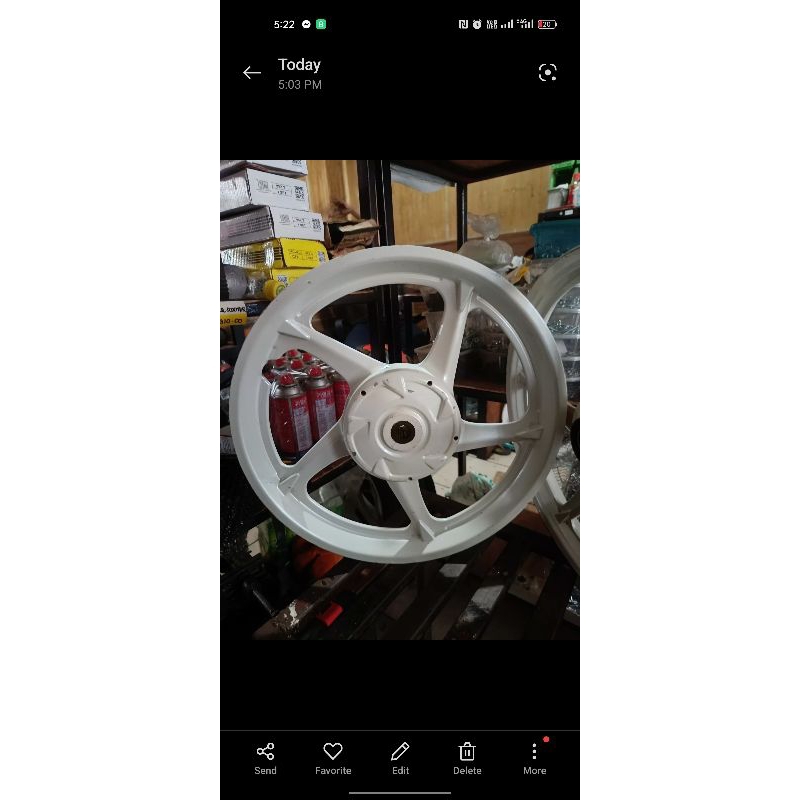Mark photo as Favorite
Image resolution: width=800 pixels, height=800 pixels.
point(333,759)
